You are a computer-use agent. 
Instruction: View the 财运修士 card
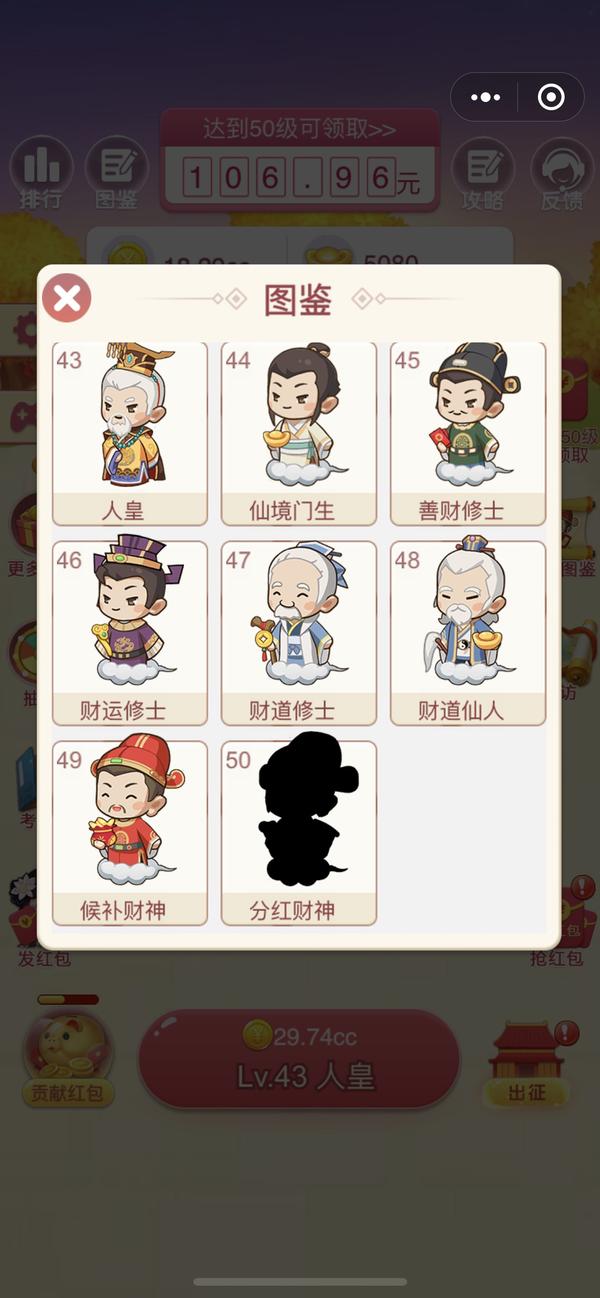[x=130, y=632]
